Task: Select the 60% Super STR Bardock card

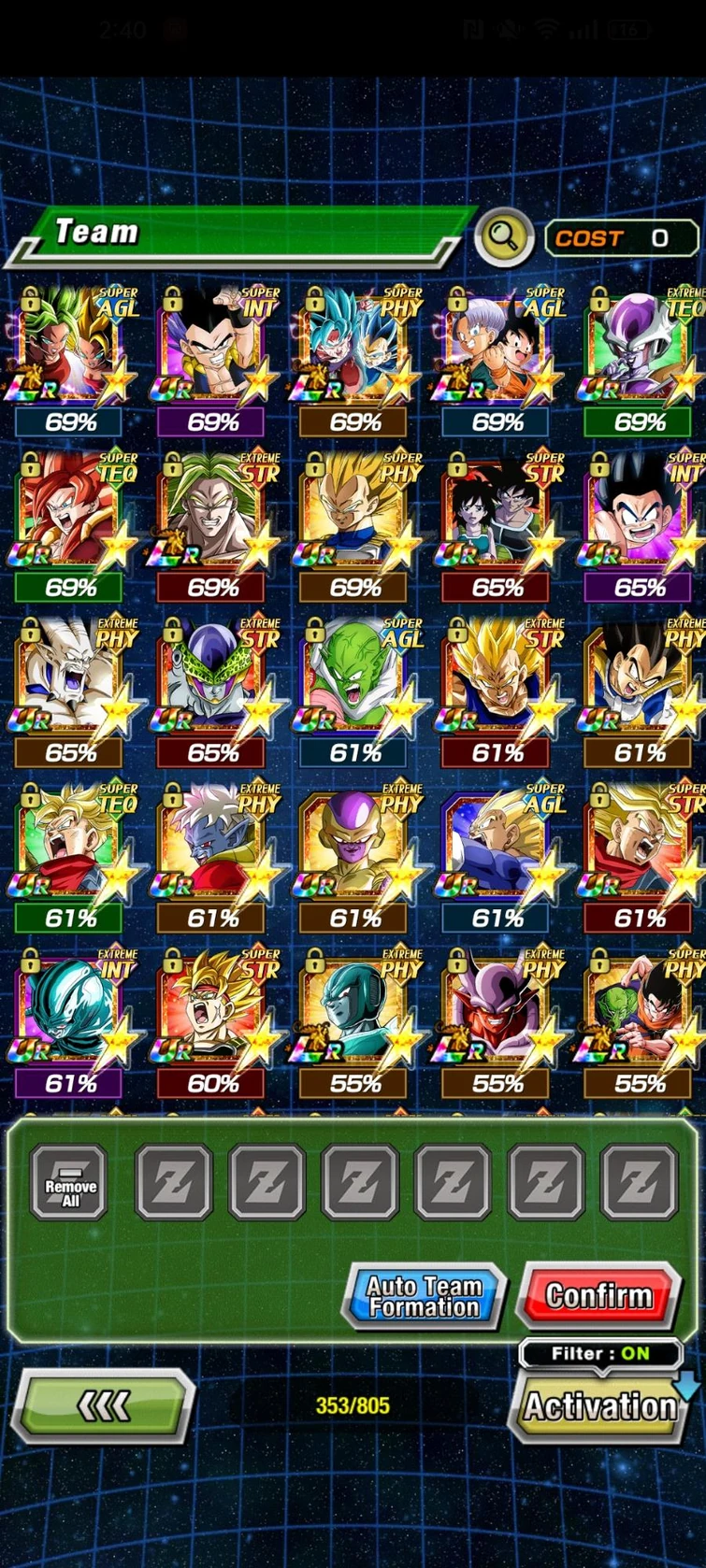Action: click(210, 1007)
